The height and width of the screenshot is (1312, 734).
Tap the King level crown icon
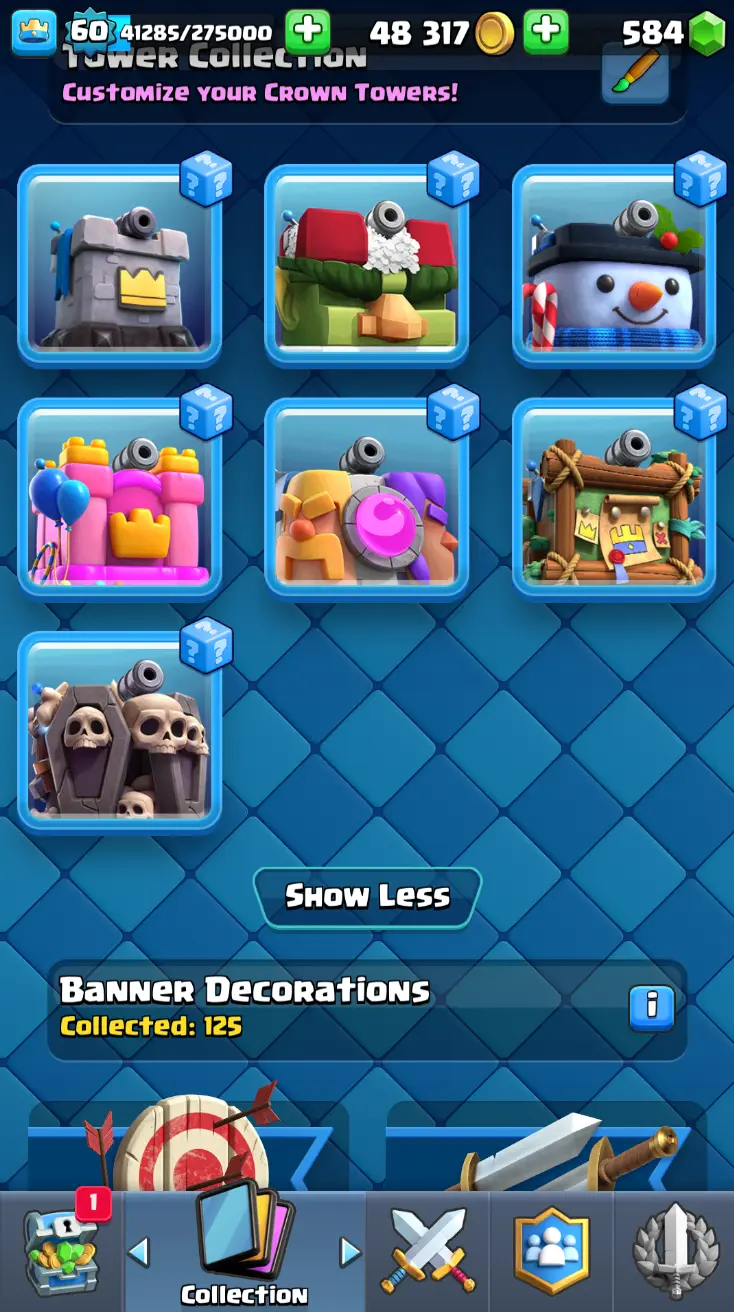point(33,33)
